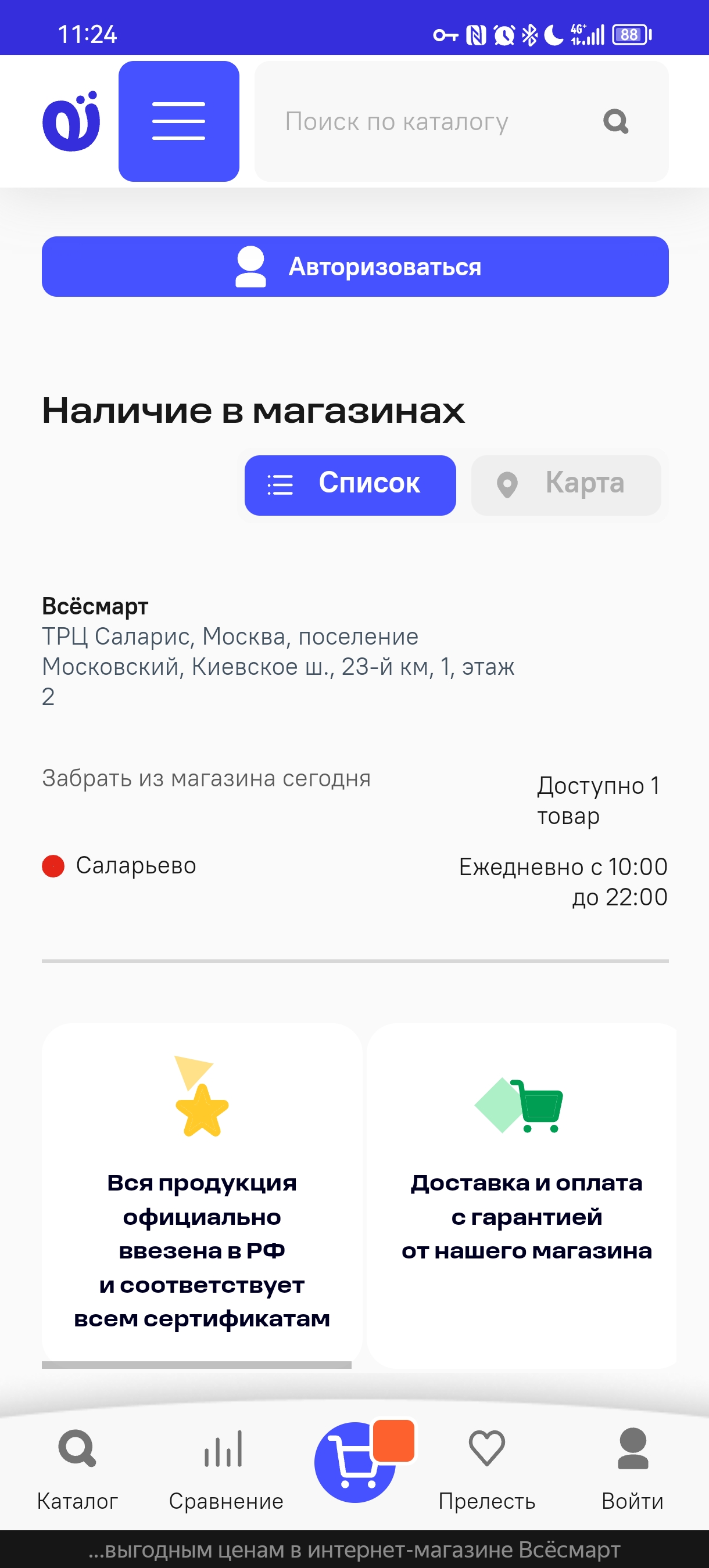Tap the Всёсмарт logo to go home
Viewport: 709px width, 1568px height.
click(x=71, y=121)
